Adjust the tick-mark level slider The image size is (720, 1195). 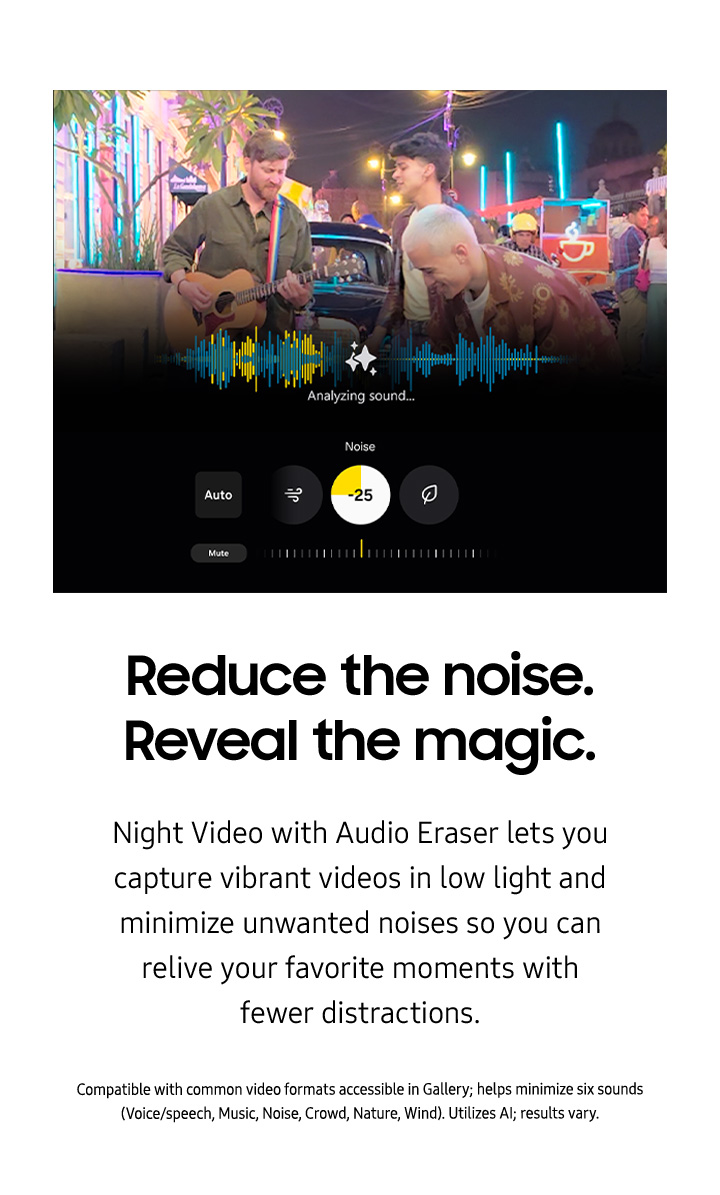[x=380, y=551]
